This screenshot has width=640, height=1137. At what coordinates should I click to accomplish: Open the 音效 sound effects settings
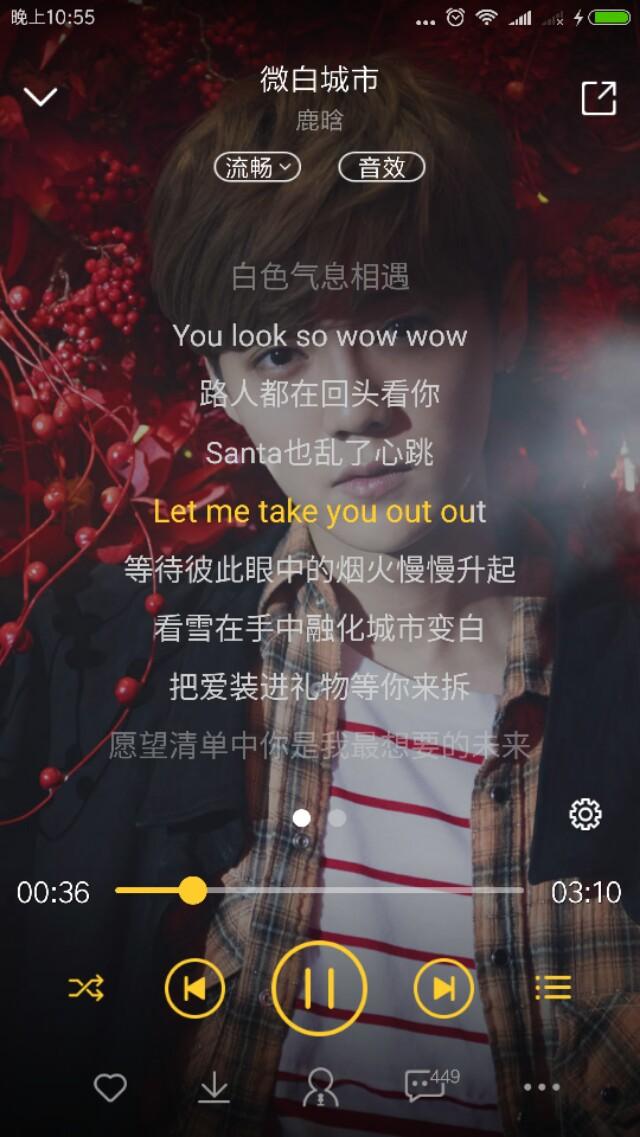point(382,167)
